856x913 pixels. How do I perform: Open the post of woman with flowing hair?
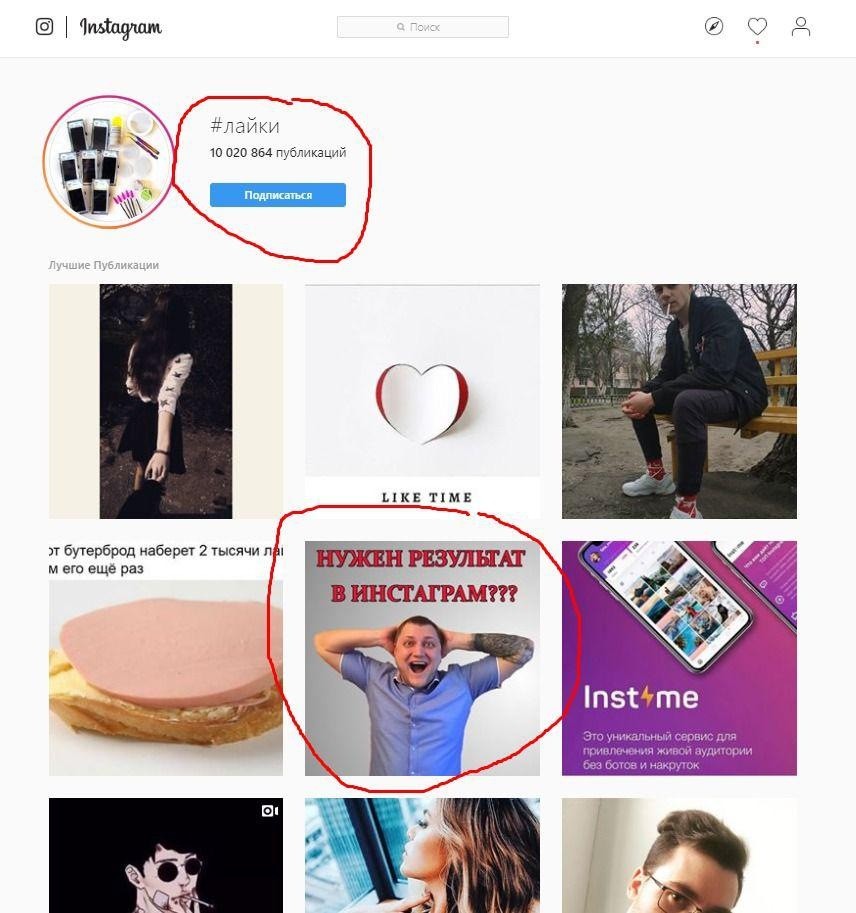422,856
